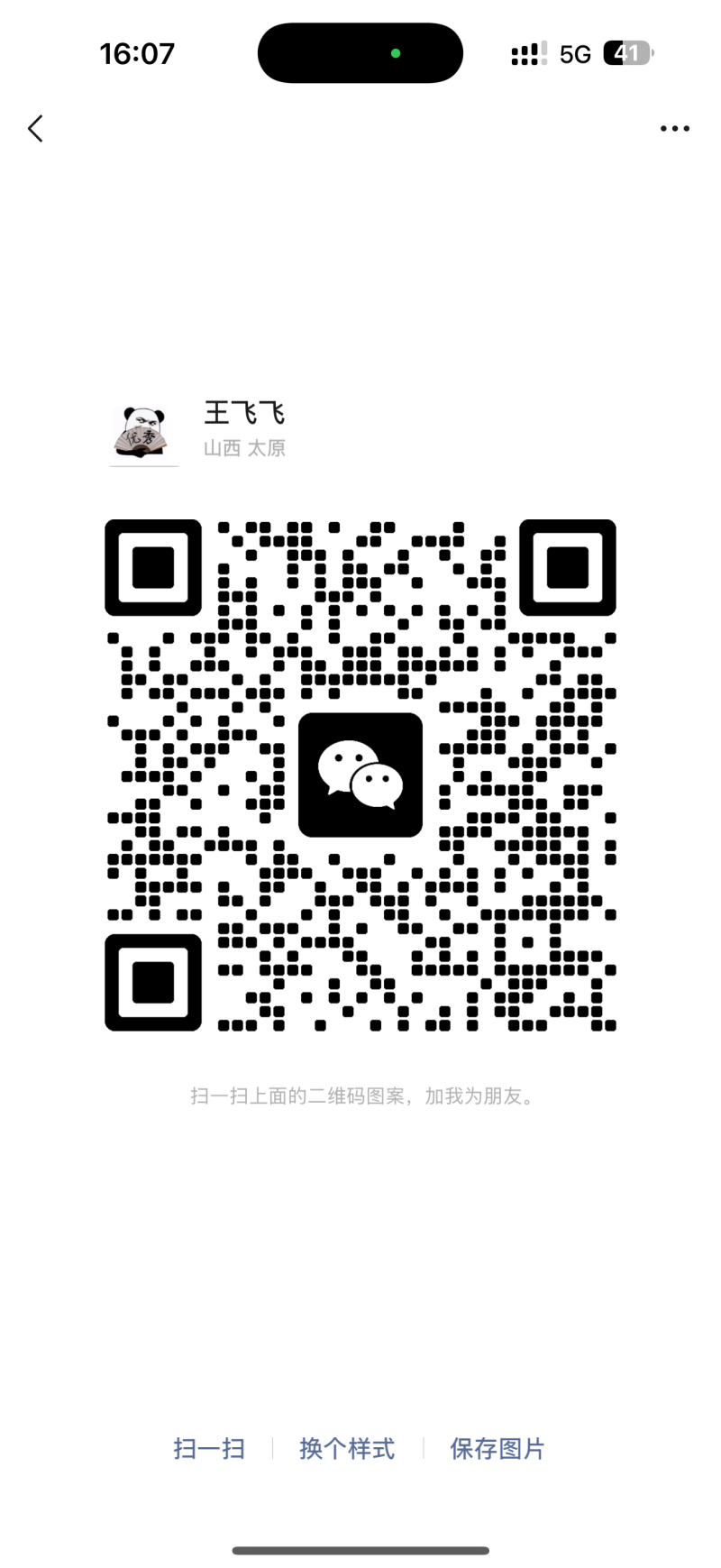The height and width of the screenshot is (1568, 721).
Task: Open the three-dot overflow menu
Action: coord(675,129)
